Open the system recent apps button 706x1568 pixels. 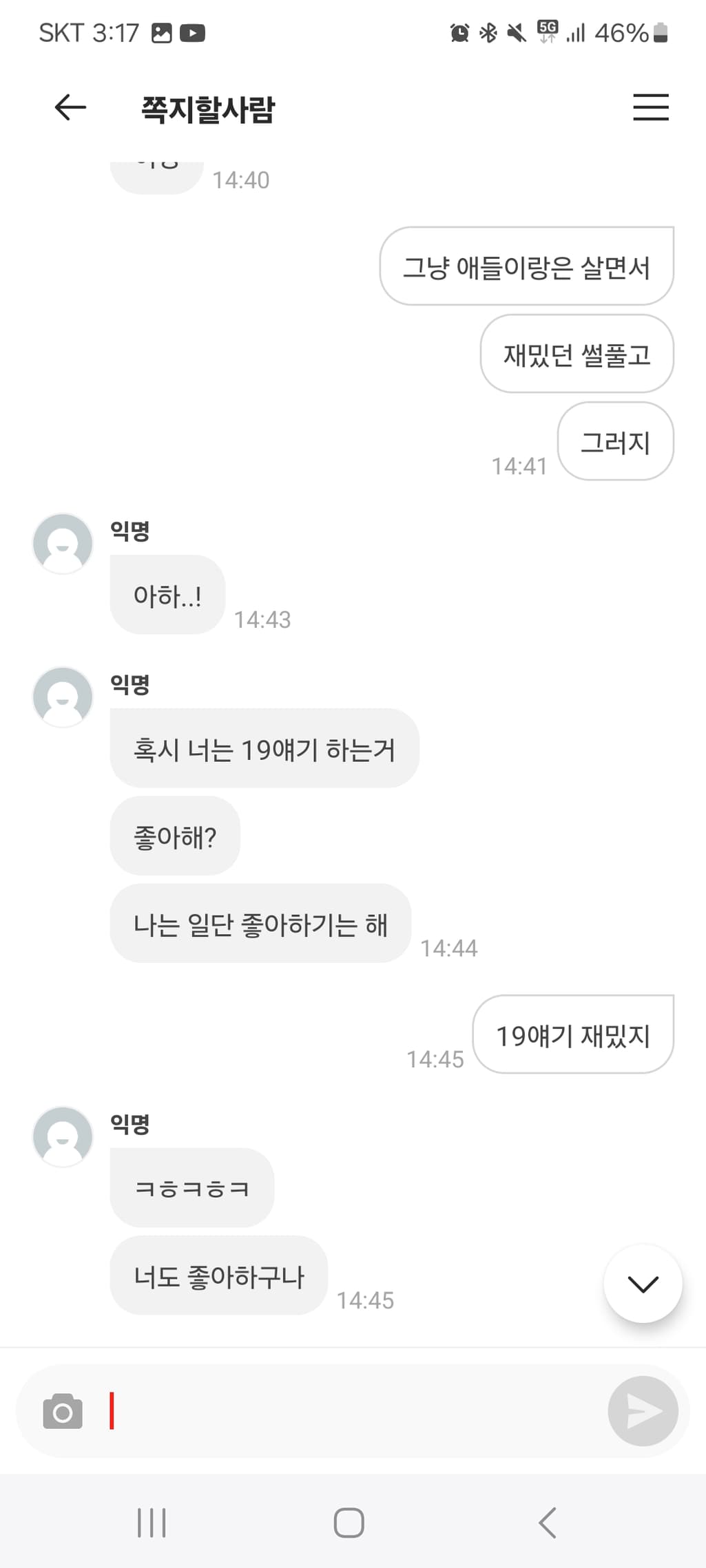[152, 1523]
